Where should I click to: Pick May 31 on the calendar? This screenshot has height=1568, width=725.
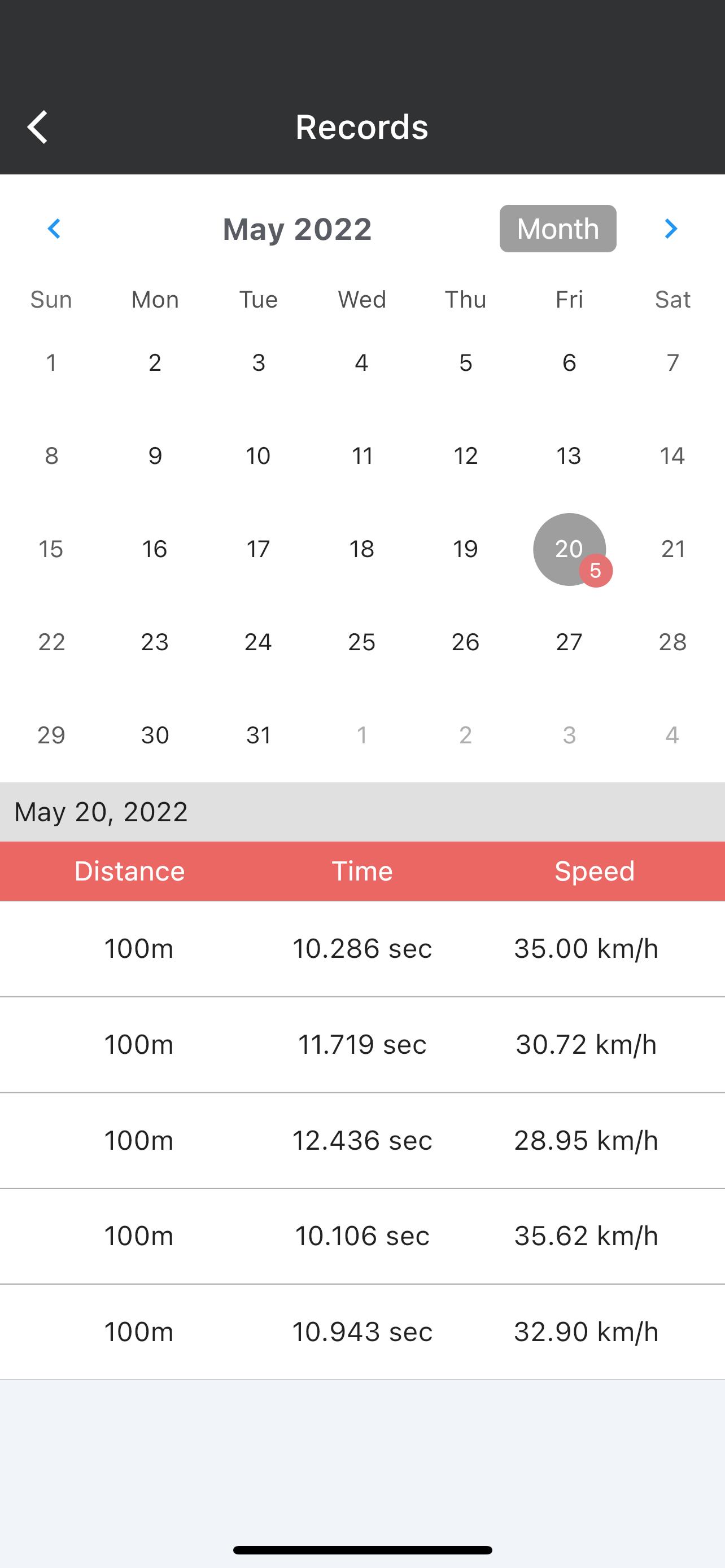pyautogui.click(x=259, y=735)
